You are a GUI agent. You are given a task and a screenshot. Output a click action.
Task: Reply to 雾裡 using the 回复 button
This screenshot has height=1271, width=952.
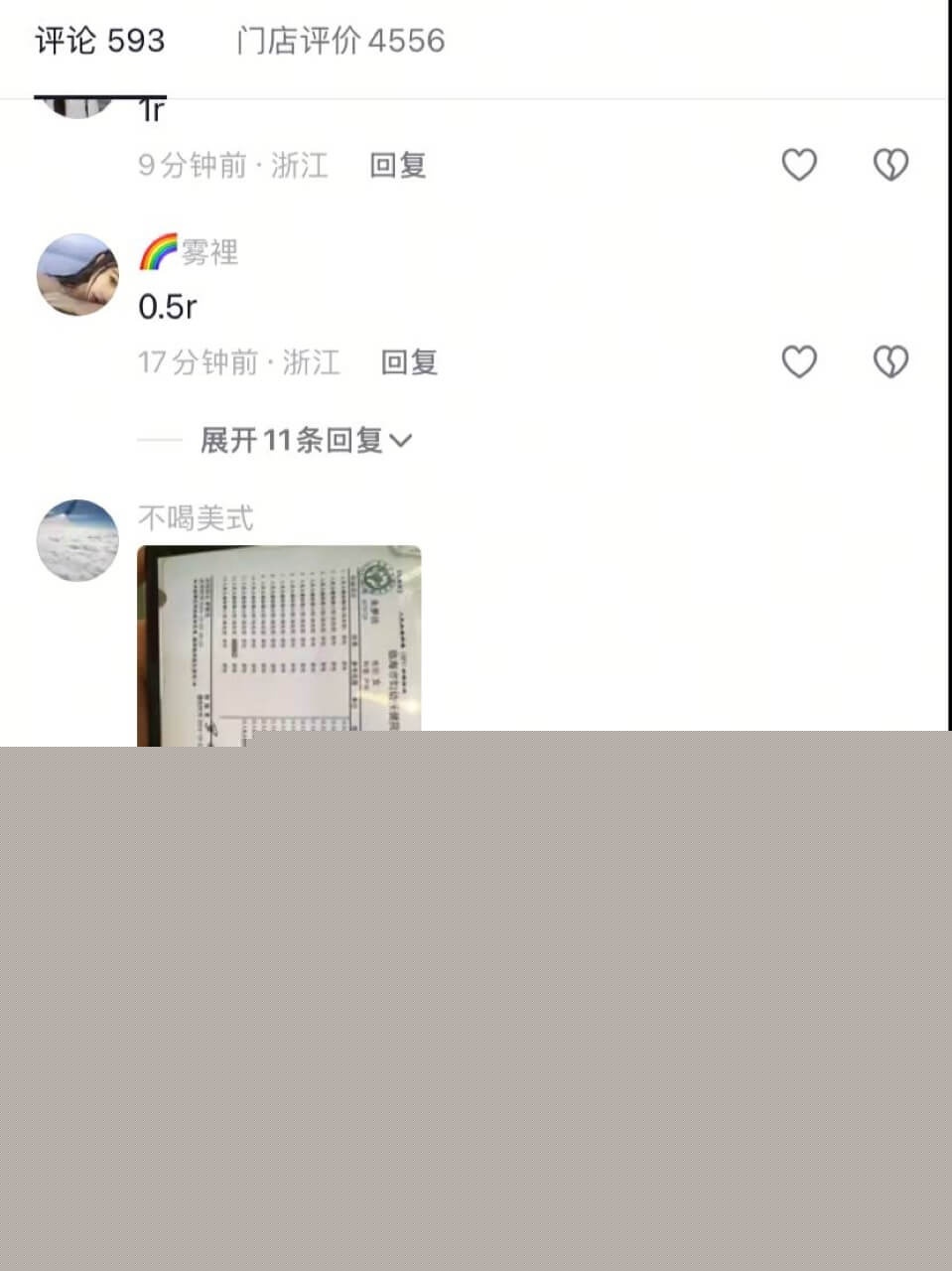pos(408,361)
